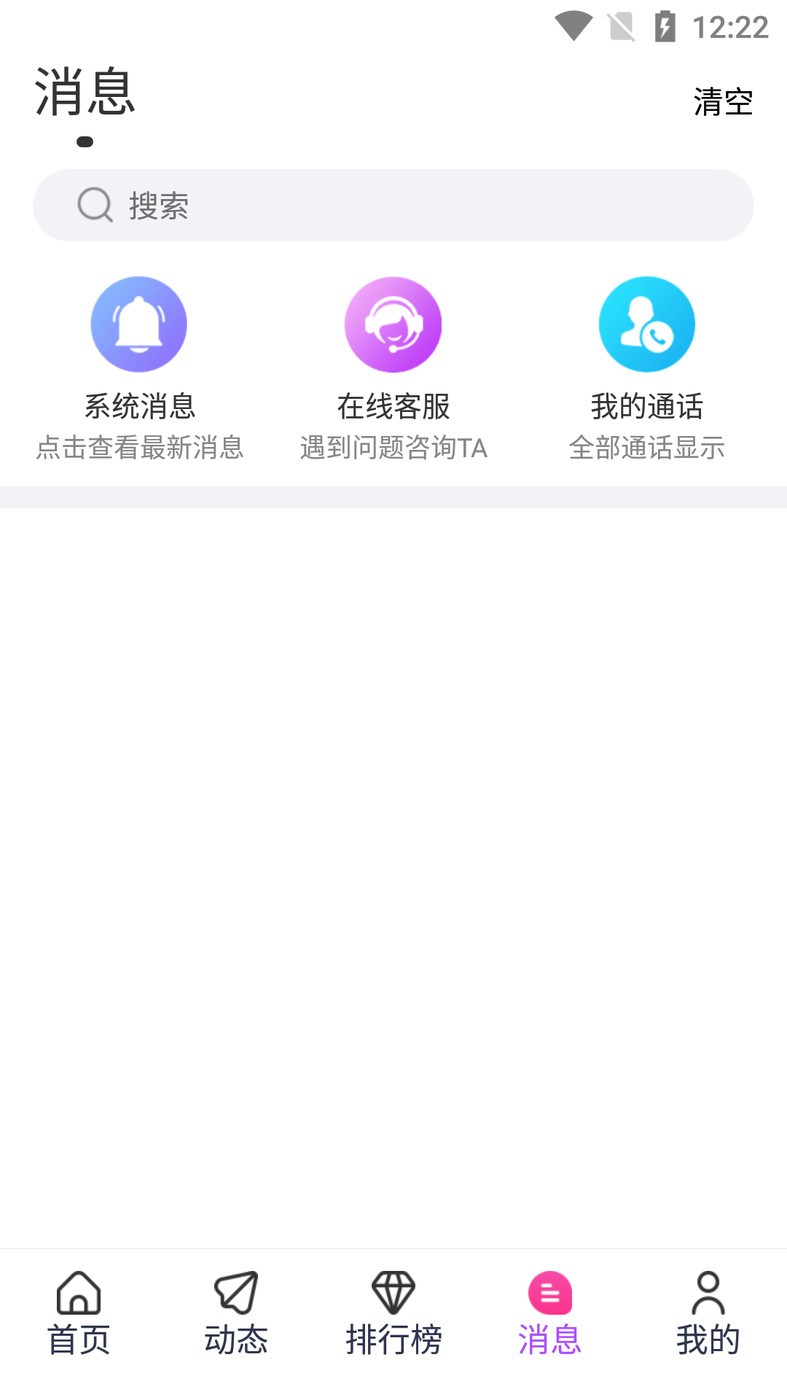Open the 我的通话 call history icon
The height and width of the screenshot is (1400, 787).
click(x=646, y=324)
